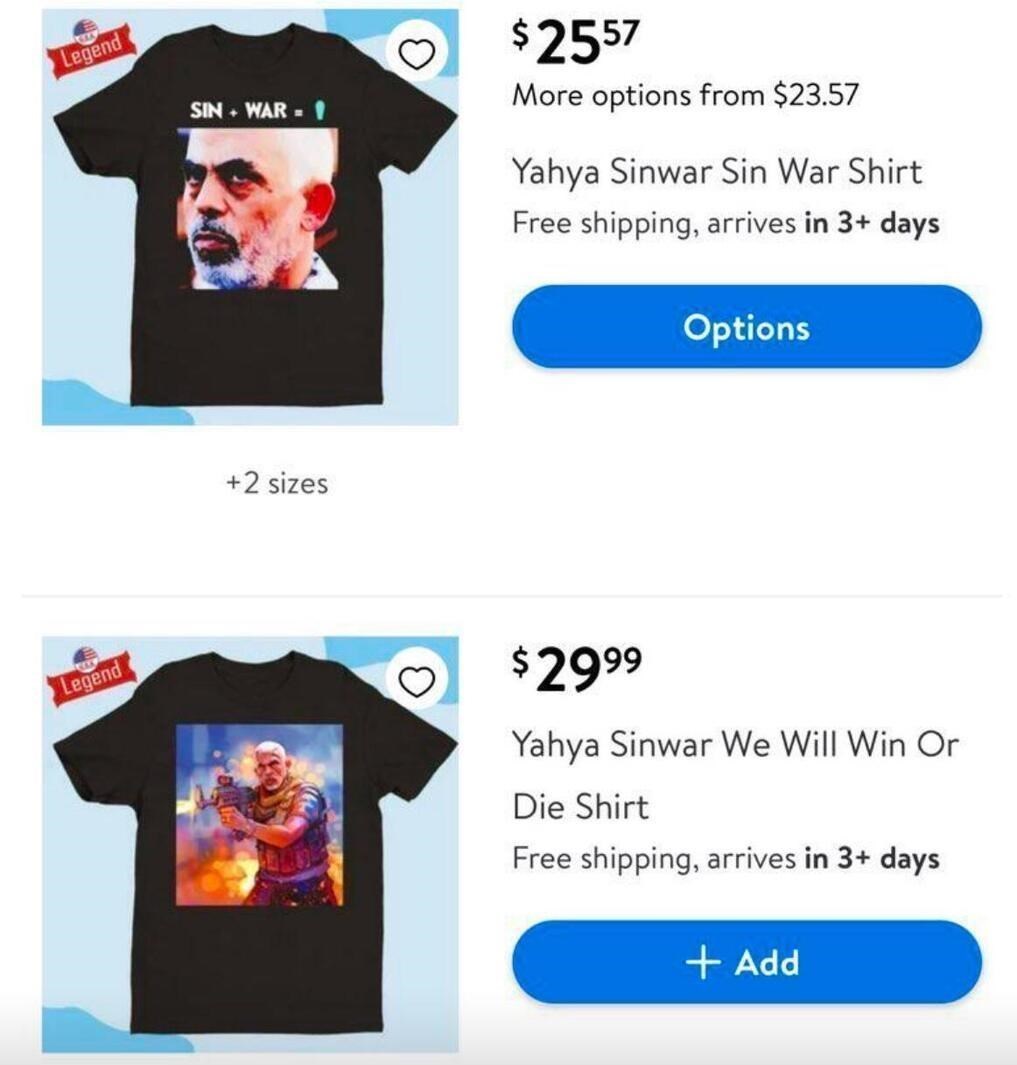Tap Options for the Sin War Shirt
Image resolution: width=1017 pixels, height=1065 pixels.
tap(746, 327)
